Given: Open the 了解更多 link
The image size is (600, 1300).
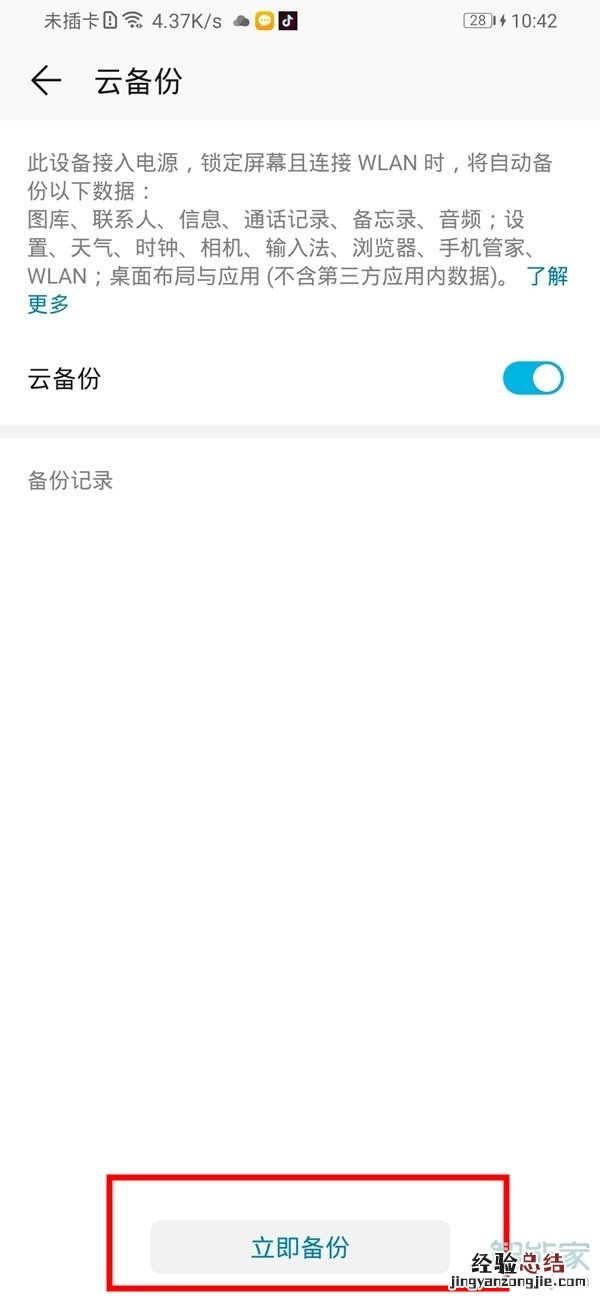Looking at the screenshot, I should [547, 276].
